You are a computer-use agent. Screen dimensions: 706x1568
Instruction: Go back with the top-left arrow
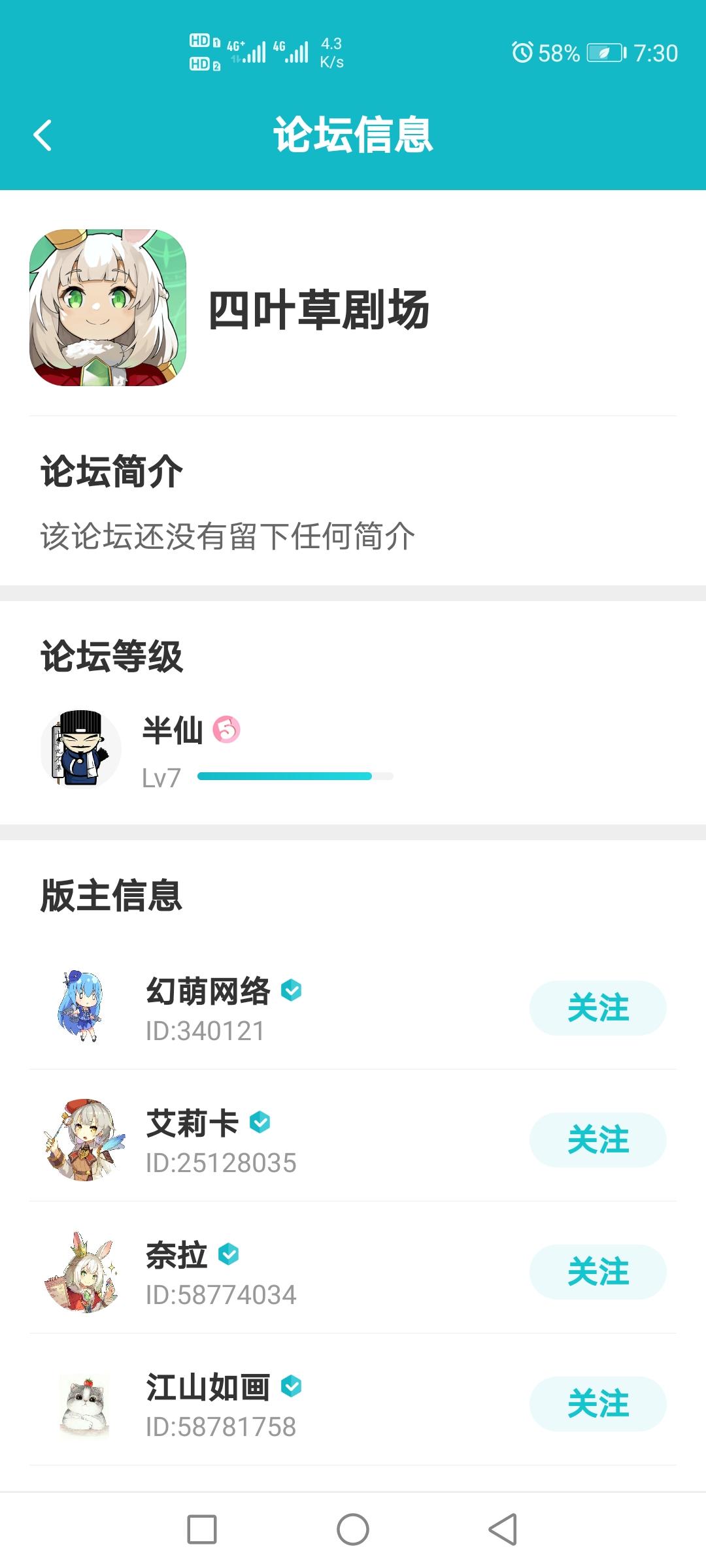(x=42, y=135)
